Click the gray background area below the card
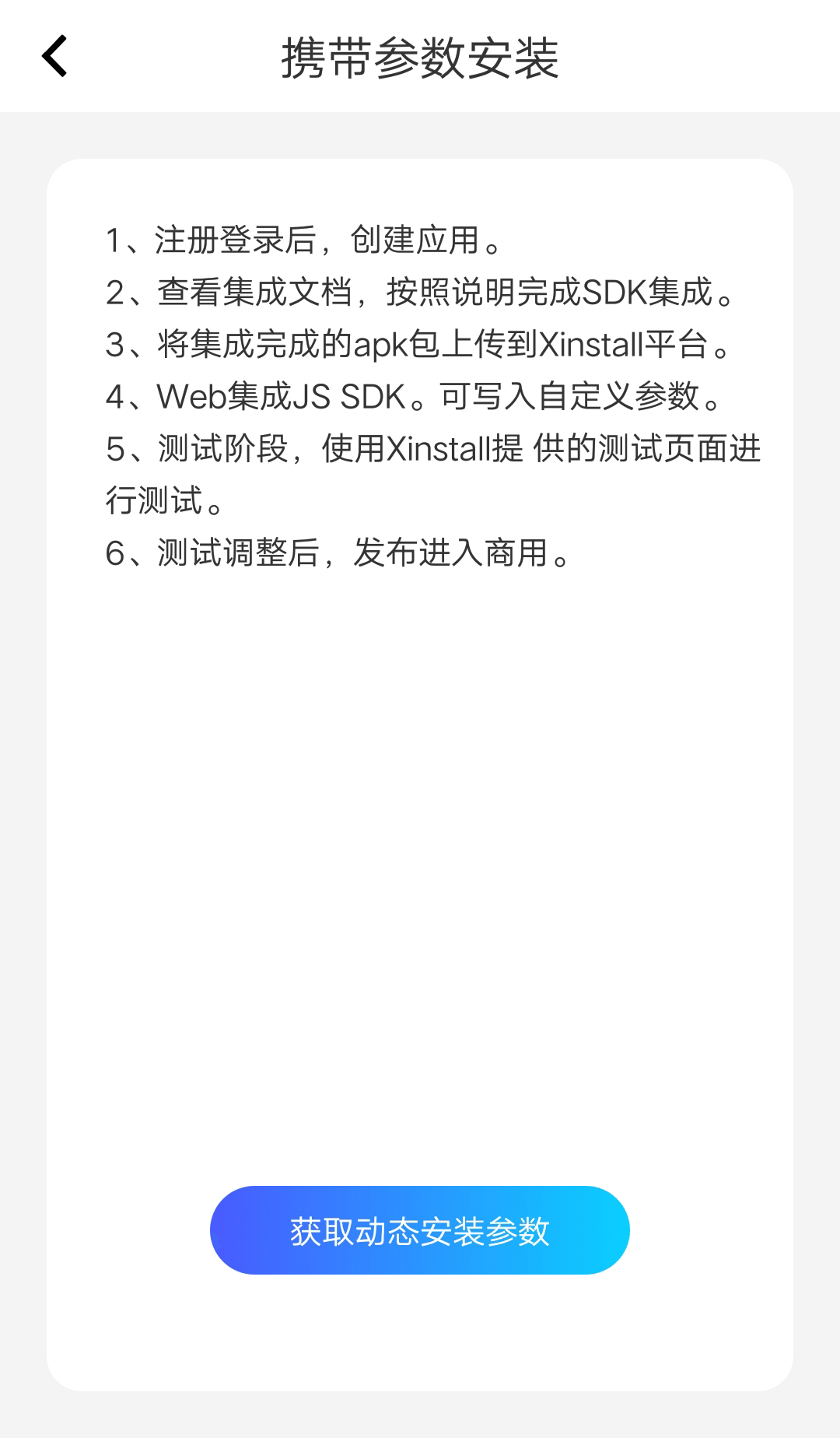This screenshot has height=1438, width=840. tap(420, 1416)
